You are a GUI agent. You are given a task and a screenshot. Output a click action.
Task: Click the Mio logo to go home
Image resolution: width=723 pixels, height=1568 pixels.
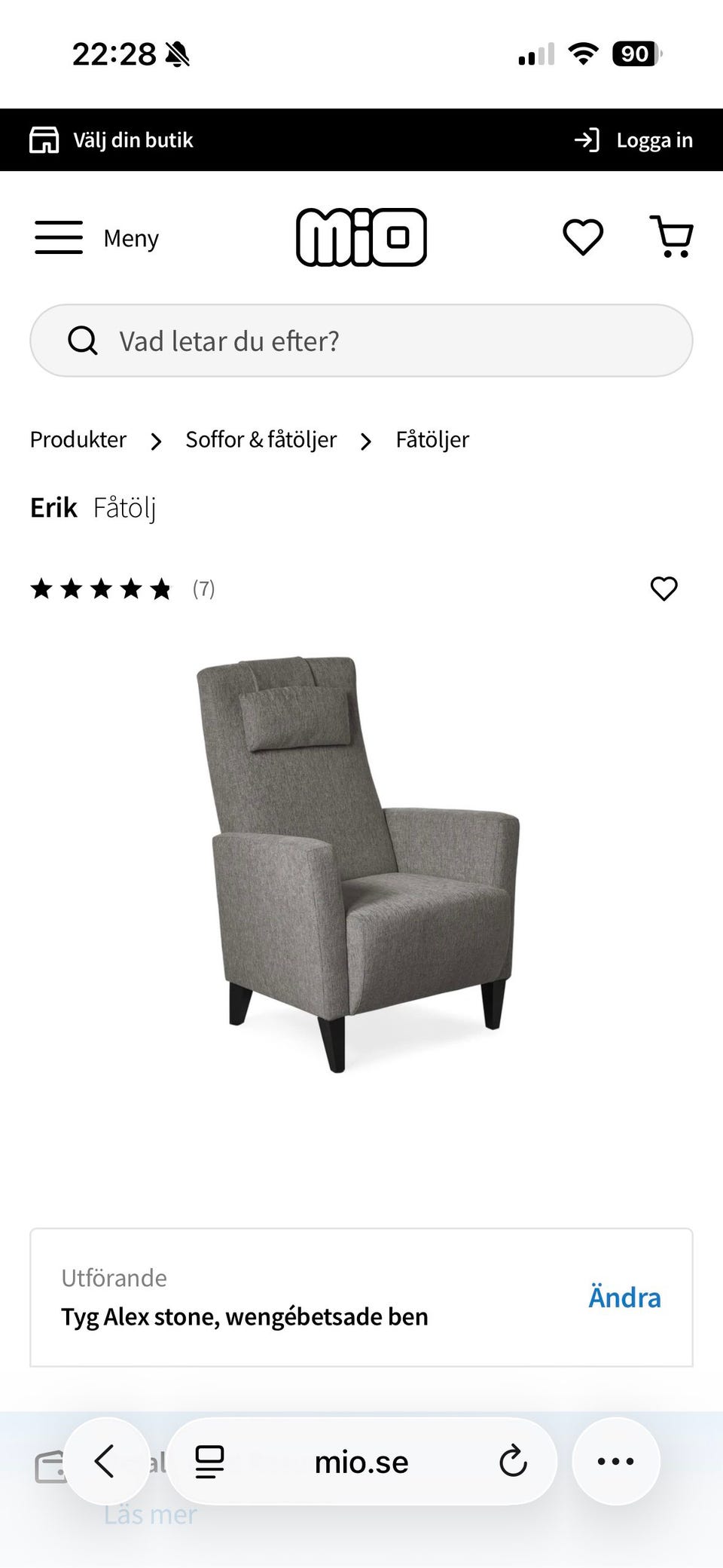pos(361,237)
